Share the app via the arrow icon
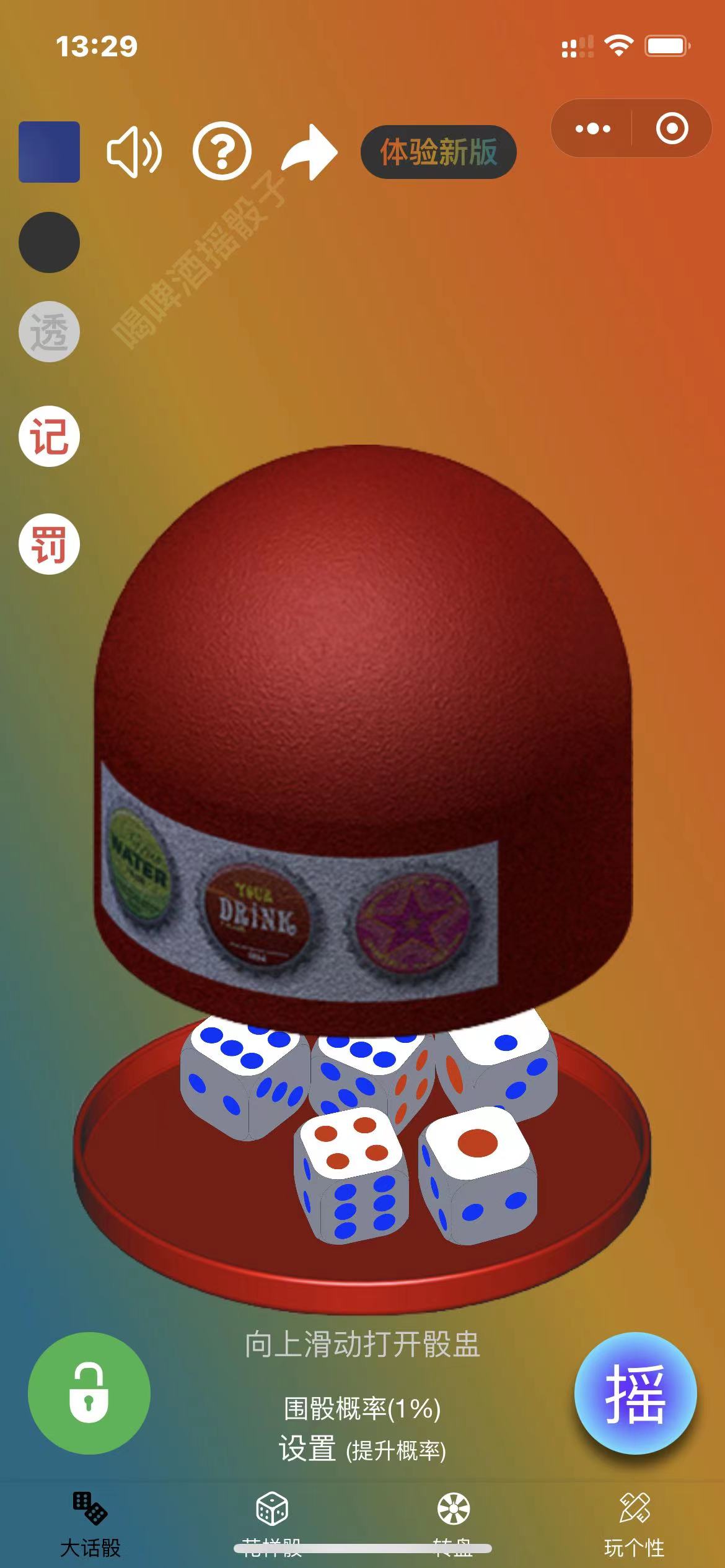The height and width of the screenshot is (1568, 725). click(x=309, y=152)
